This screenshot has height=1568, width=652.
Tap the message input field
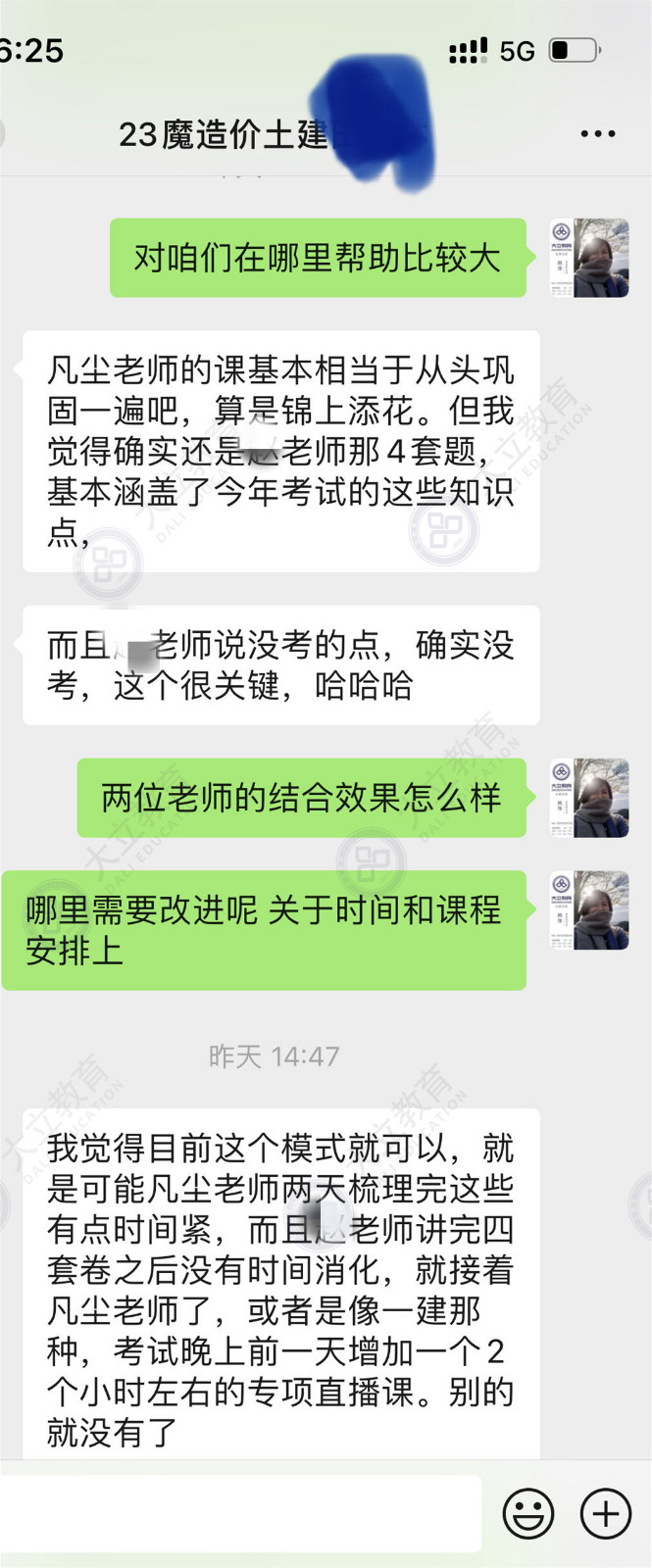click(x=240, y=1512)
